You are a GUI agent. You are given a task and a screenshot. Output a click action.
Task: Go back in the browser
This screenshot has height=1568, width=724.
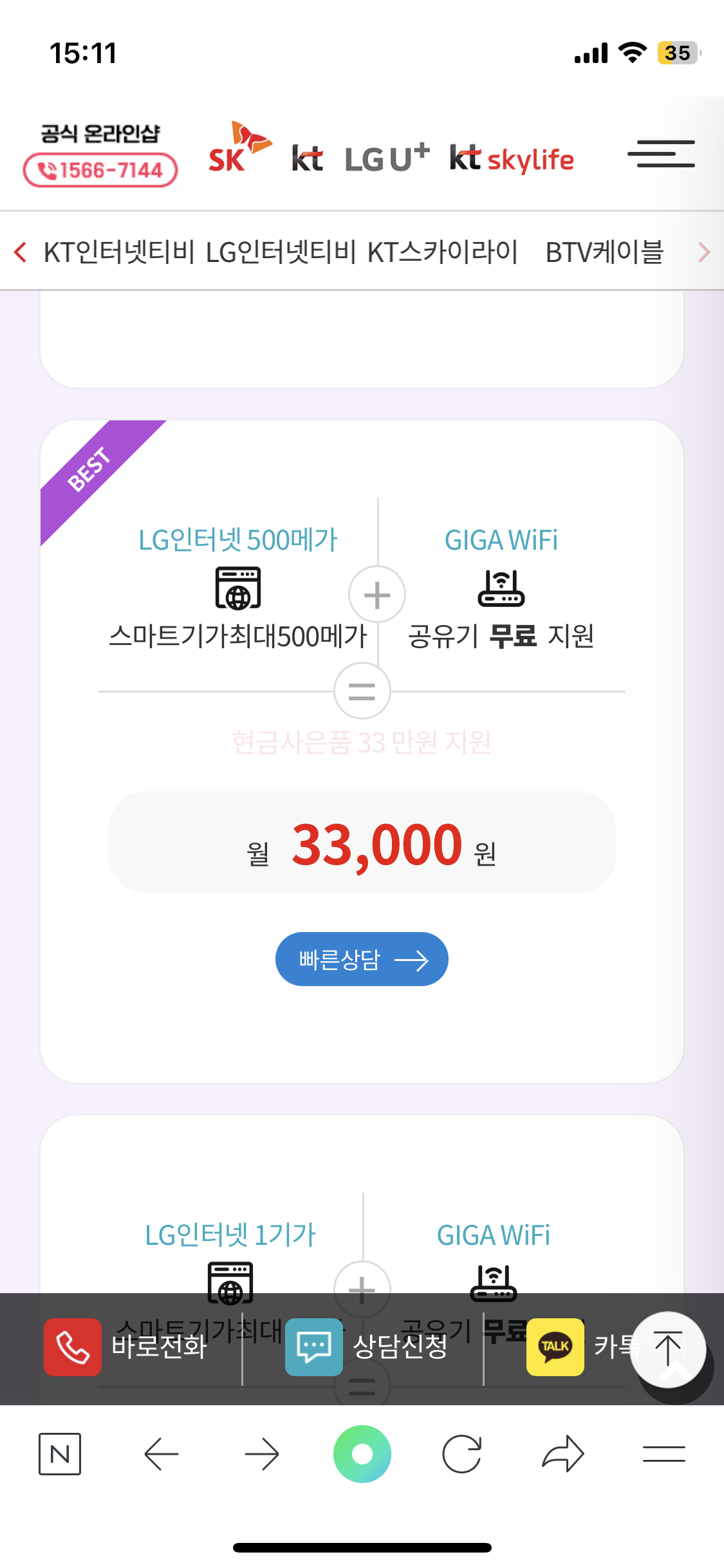[x=161, y=1453]
